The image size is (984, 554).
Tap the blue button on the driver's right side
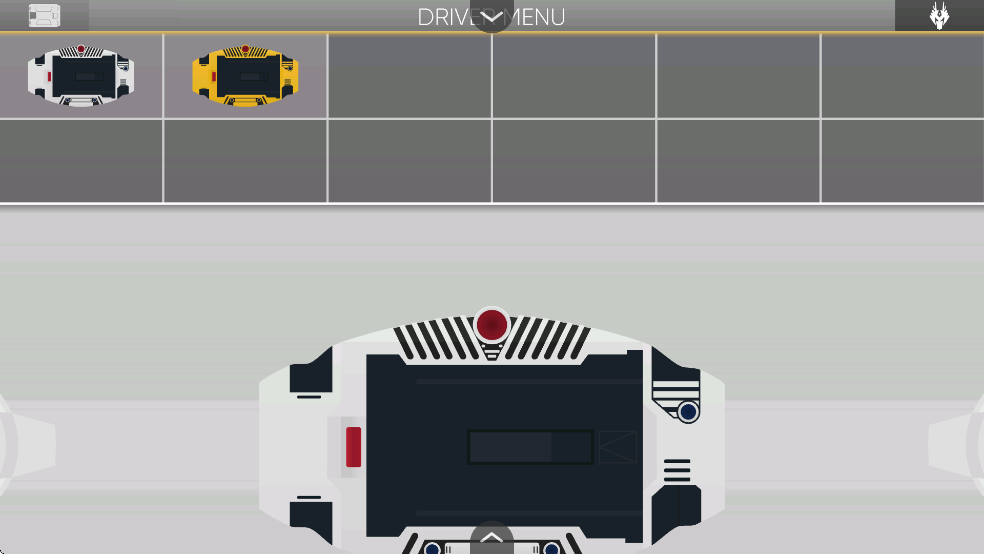tap(687, 411)
